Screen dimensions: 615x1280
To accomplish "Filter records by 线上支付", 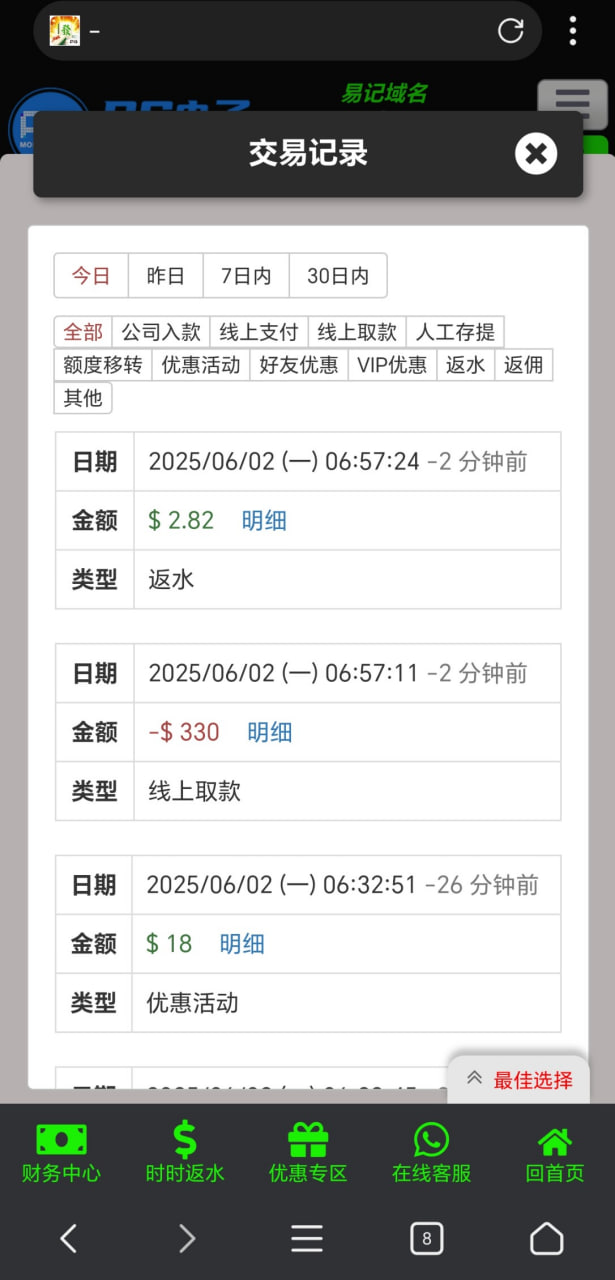I will point(259,332).
